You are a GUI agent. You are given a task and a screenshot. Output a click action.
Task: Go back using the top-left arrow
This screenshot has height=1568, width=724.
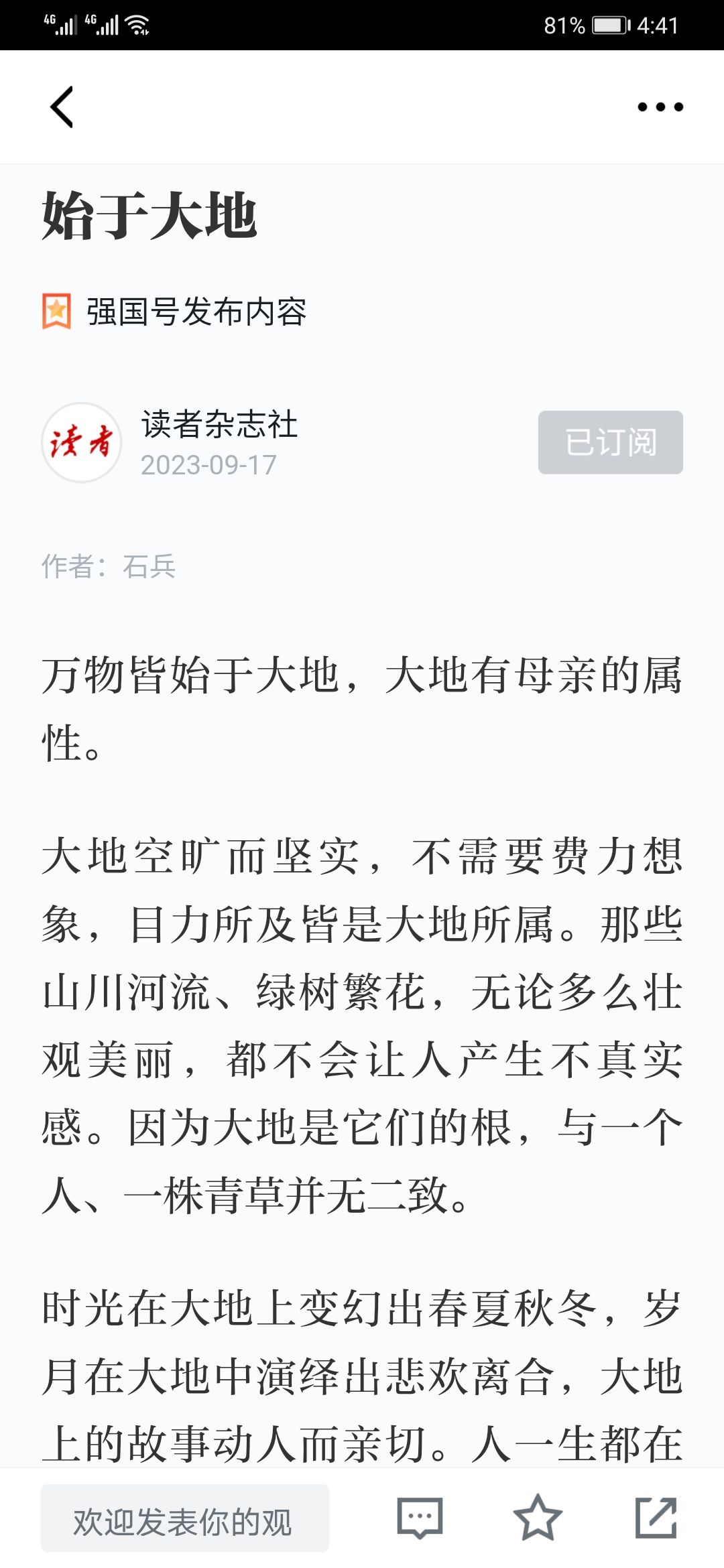coord(62,107)
